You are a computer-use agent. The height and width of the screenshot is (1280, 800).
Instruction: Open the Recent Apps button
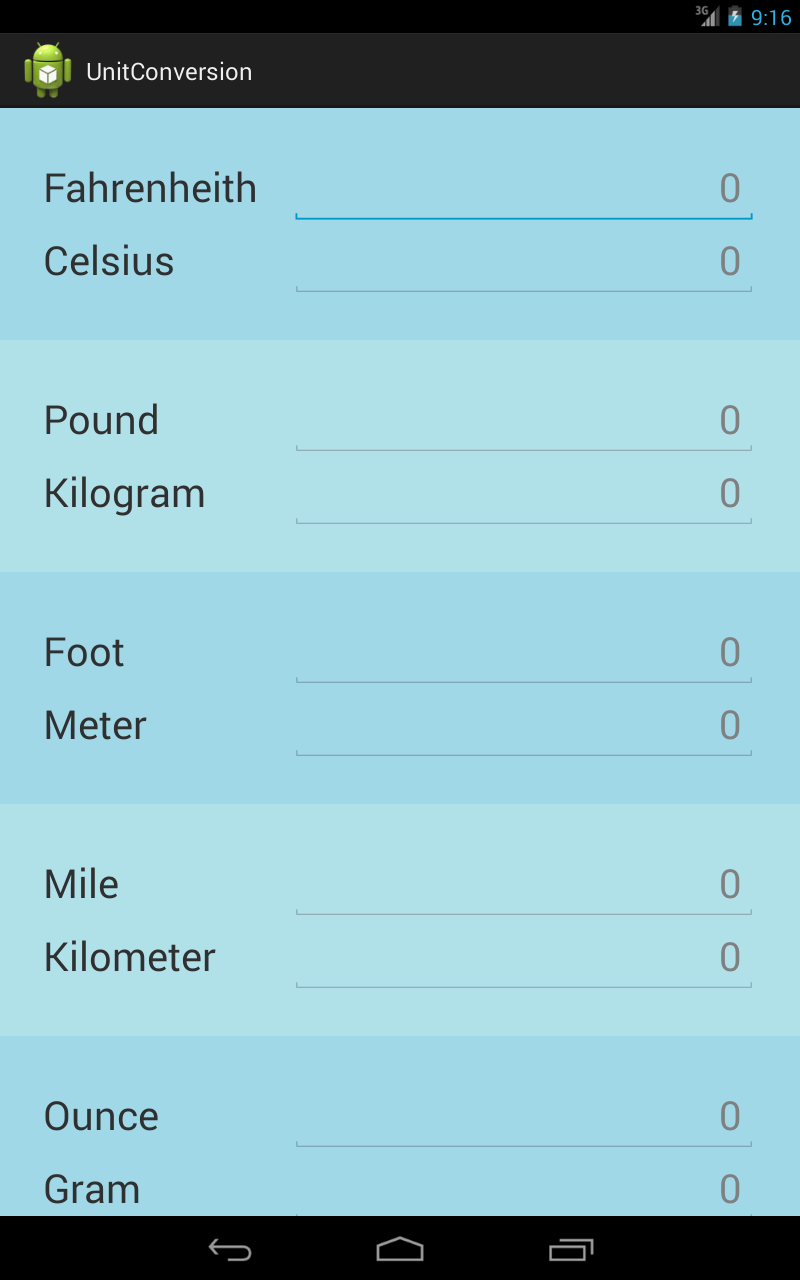pyautogui.click(x=570, y=1249)
